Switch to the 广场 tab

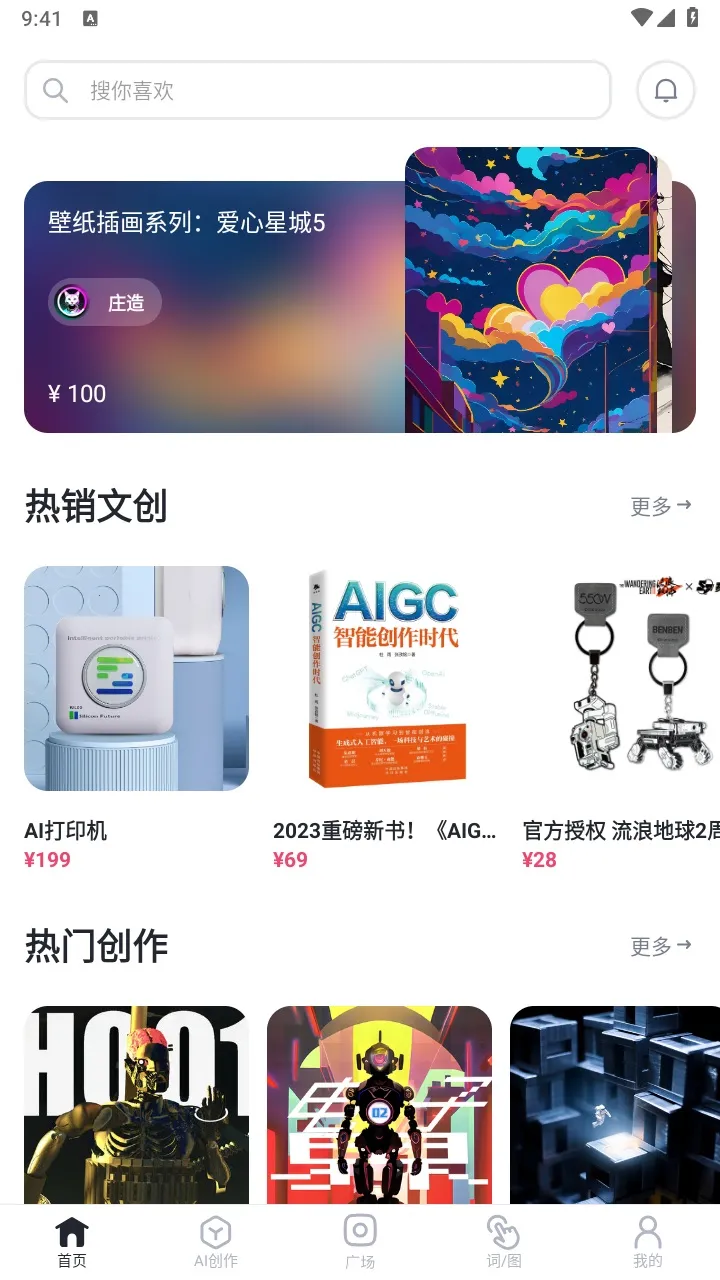point(360,1240)
